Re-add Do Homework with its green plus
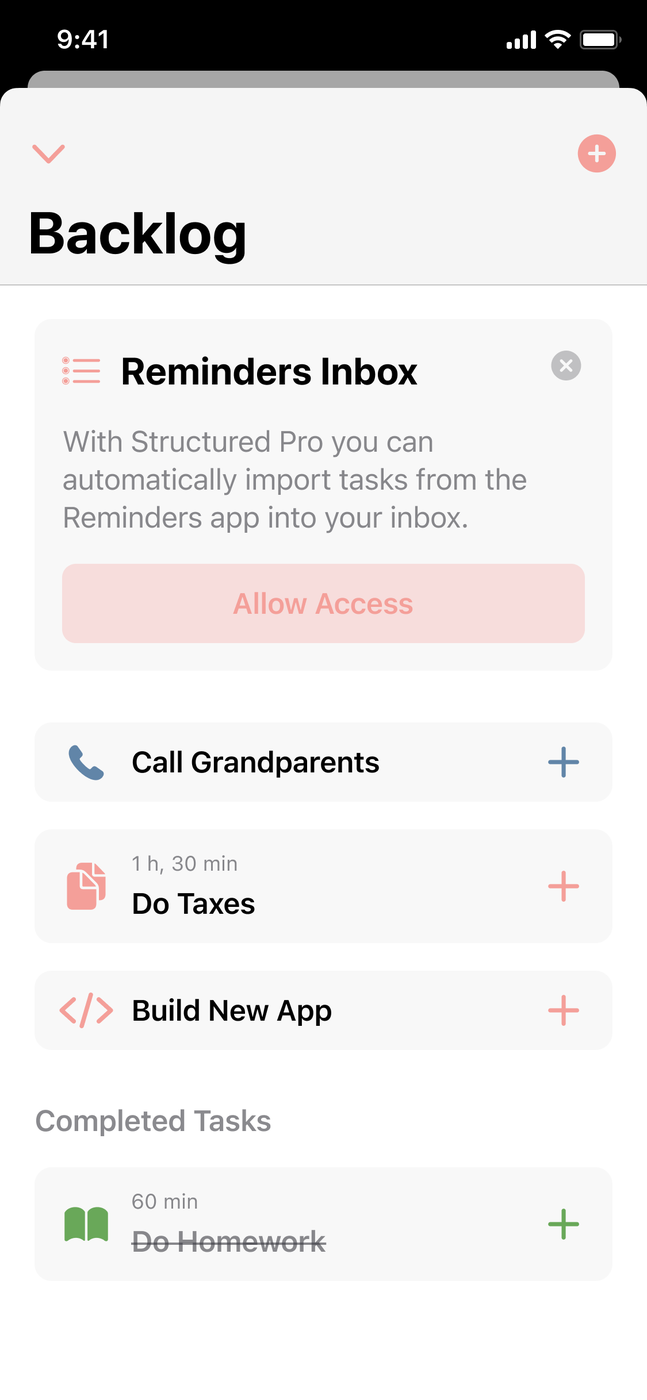 [563, 1224]
